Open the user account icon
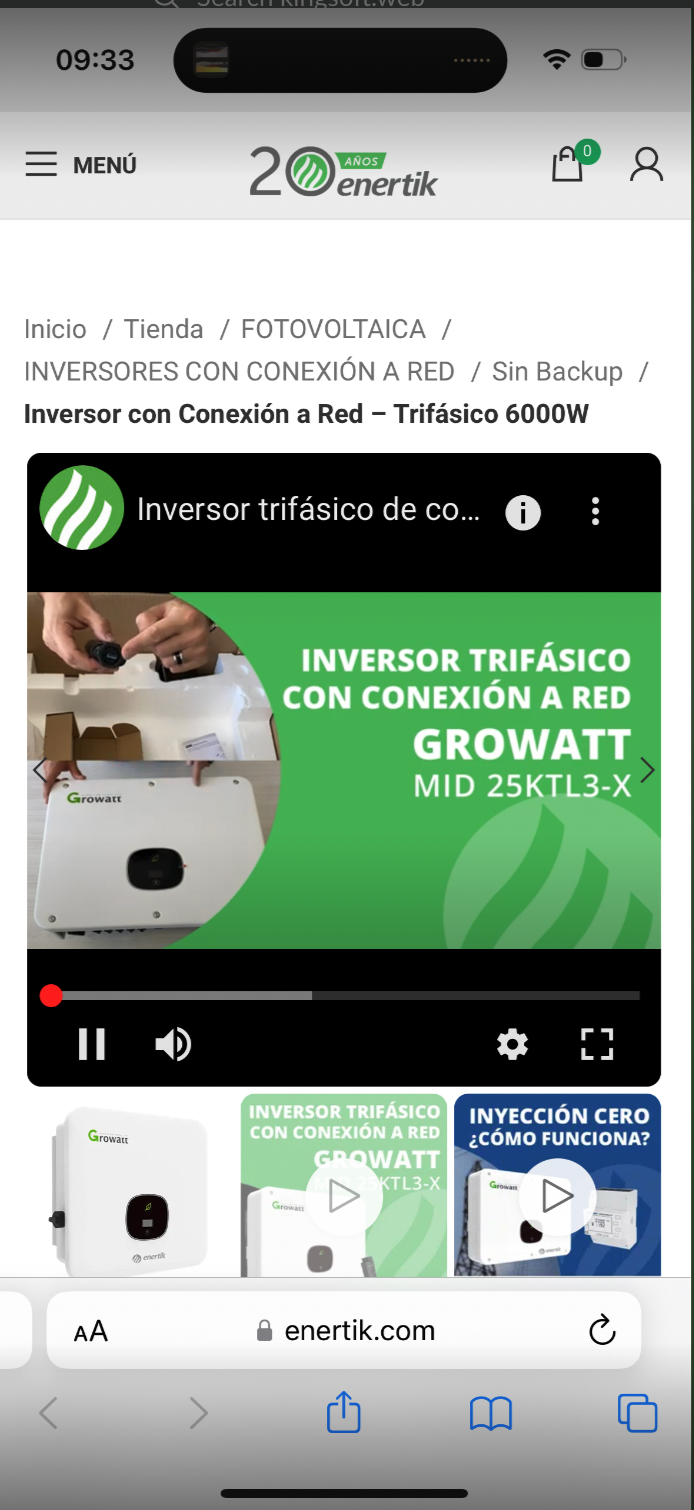This screenshot has width=694, height=1510. [x=646, y=165]
